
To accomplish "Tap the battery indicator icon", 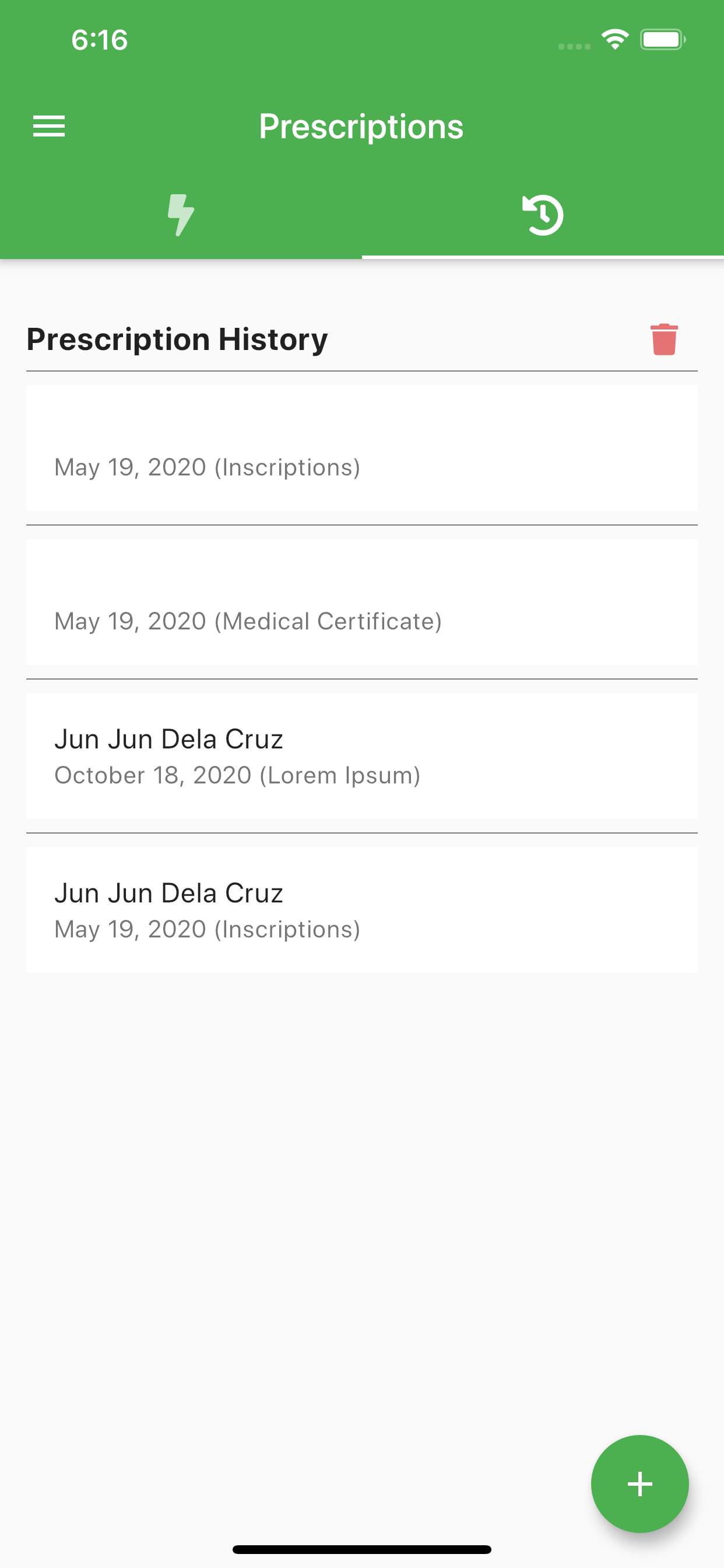I will pyautogui.click(x=662, y=39).
